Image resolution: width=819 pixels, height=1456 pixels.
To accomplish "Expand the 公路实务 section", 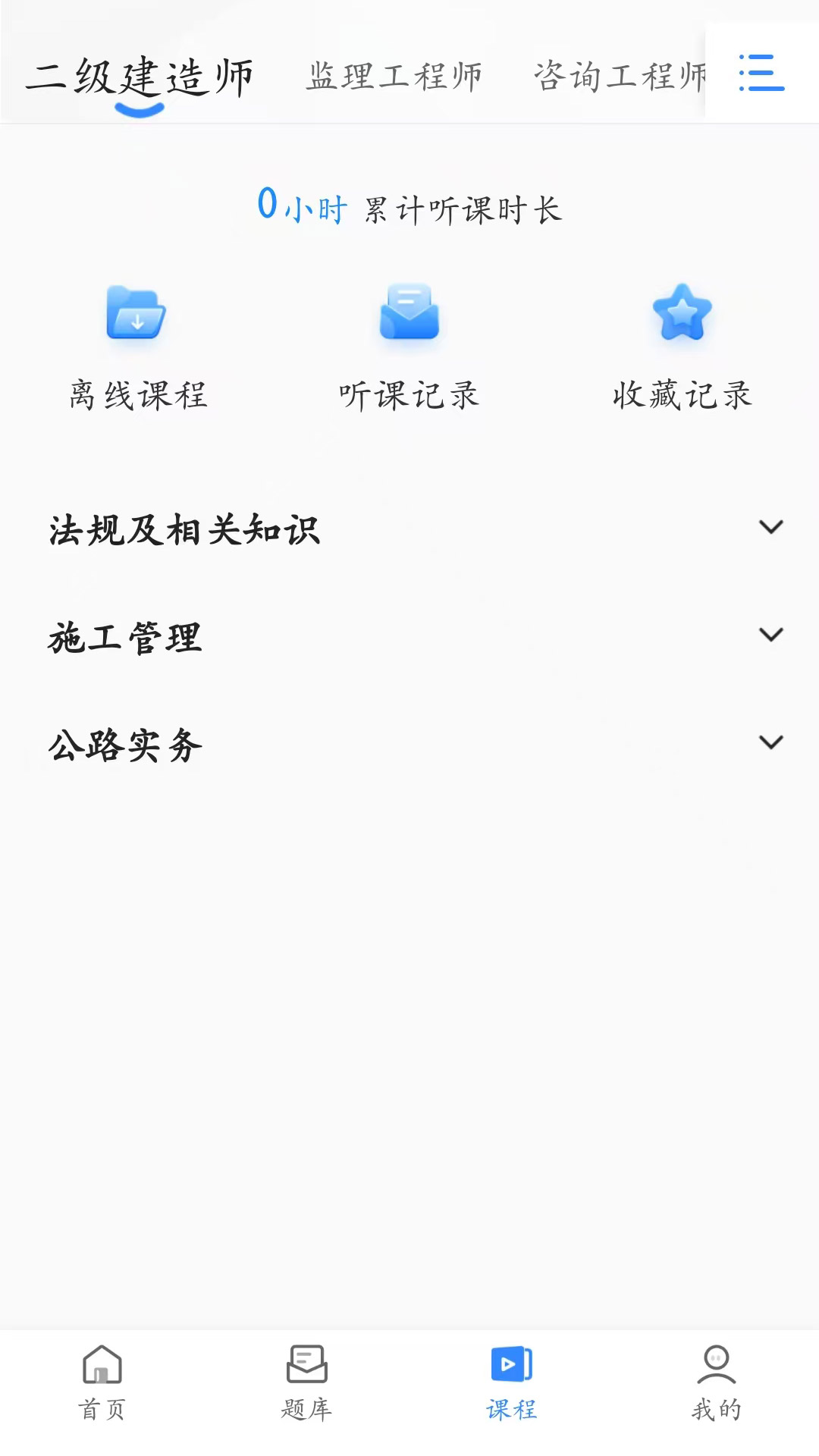I will tap(409, 744).
